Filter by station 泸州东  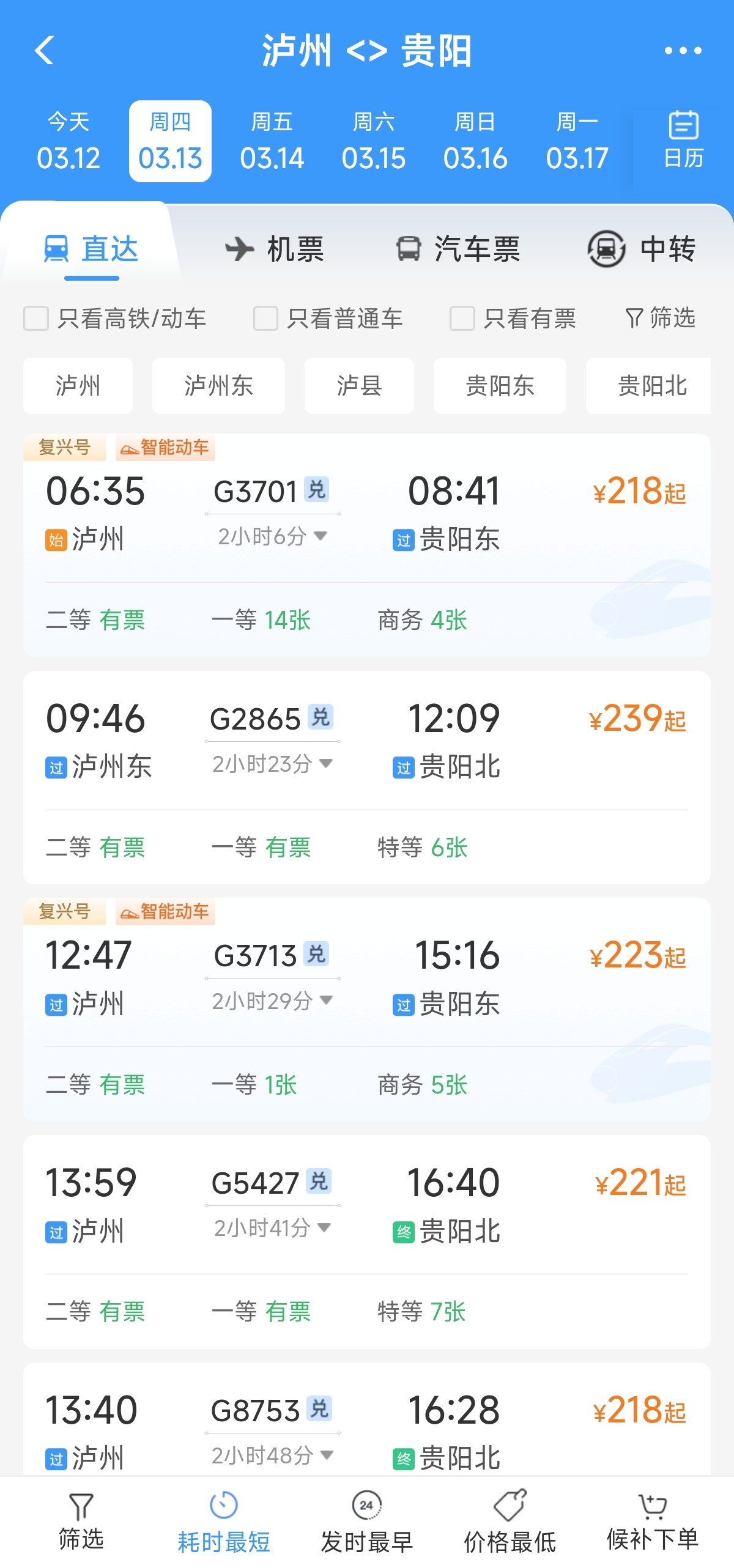pos(218,386)
